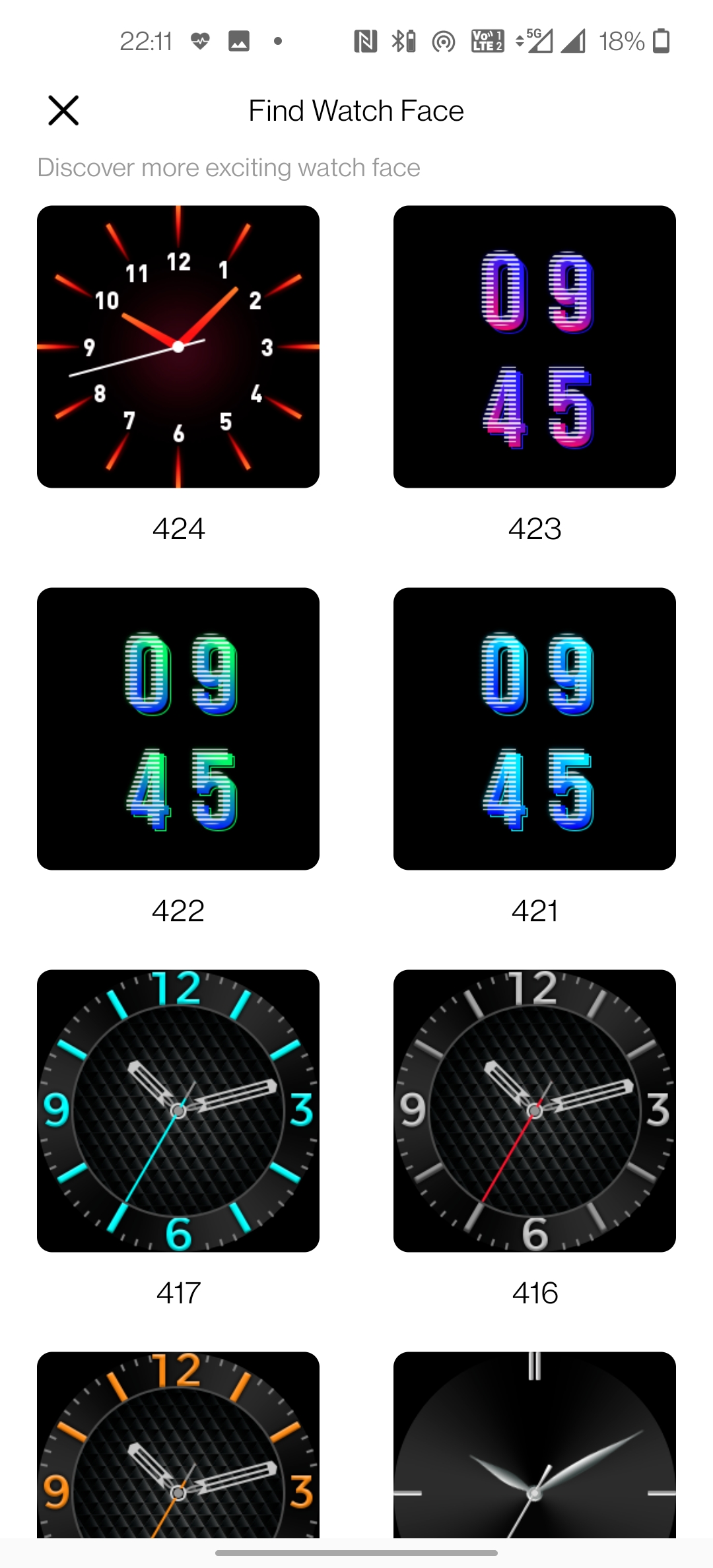Close the Find Watch Face screen

[x=63, y=110]
